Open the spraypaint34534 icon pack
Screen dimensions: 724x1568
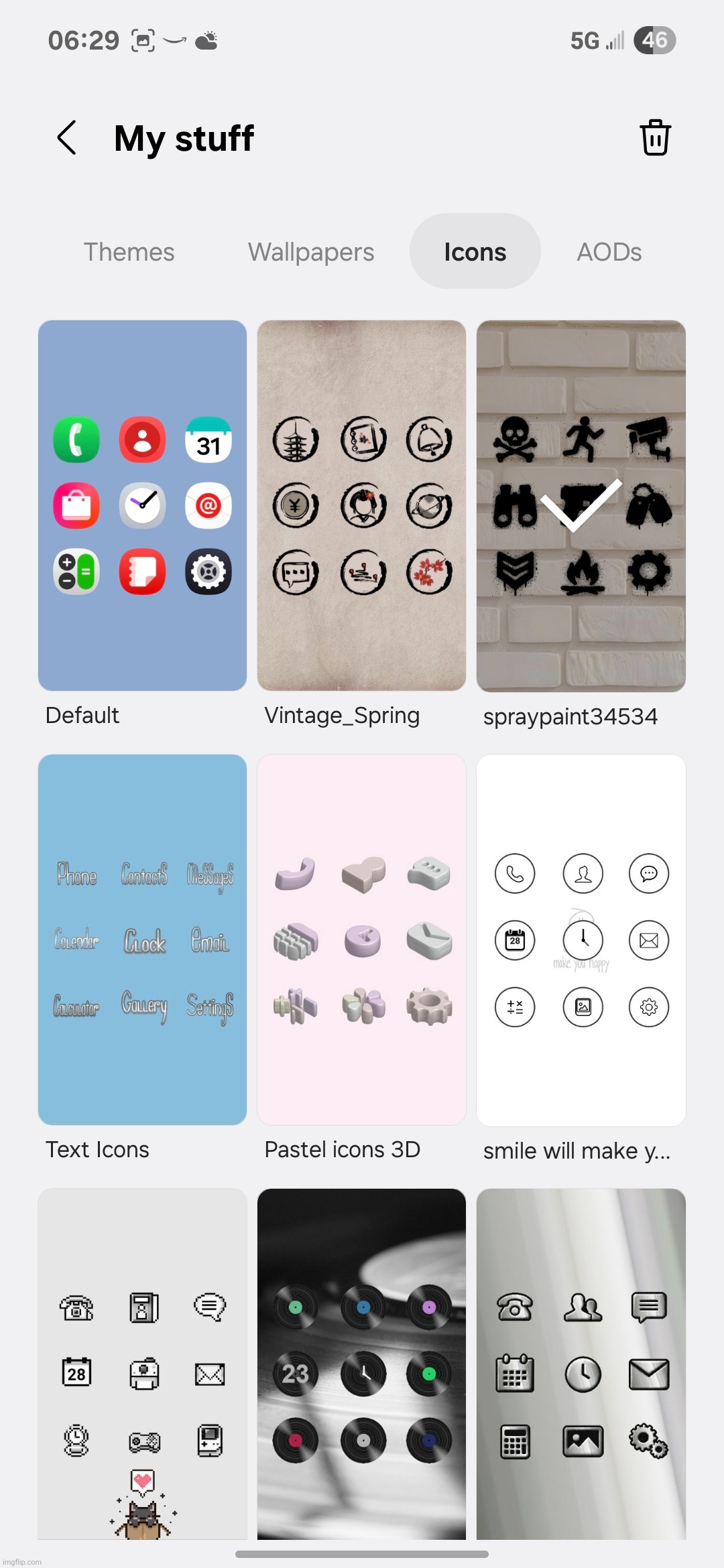click(x=581, y=505)
